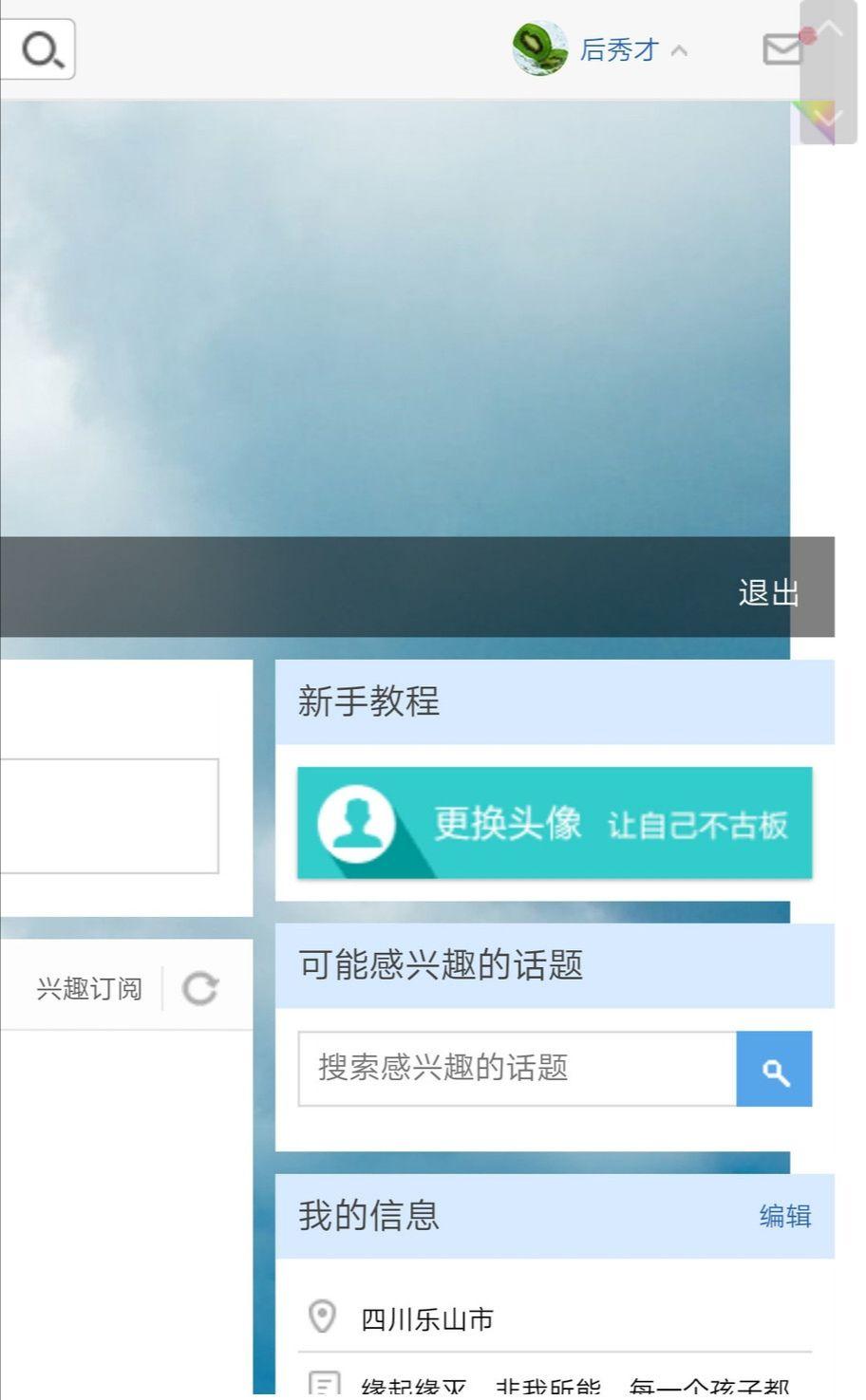The height and width of the screenshot is (1400, 866).
Task: Expand the 后秀才 account menu
Action: tap(601, 48)
